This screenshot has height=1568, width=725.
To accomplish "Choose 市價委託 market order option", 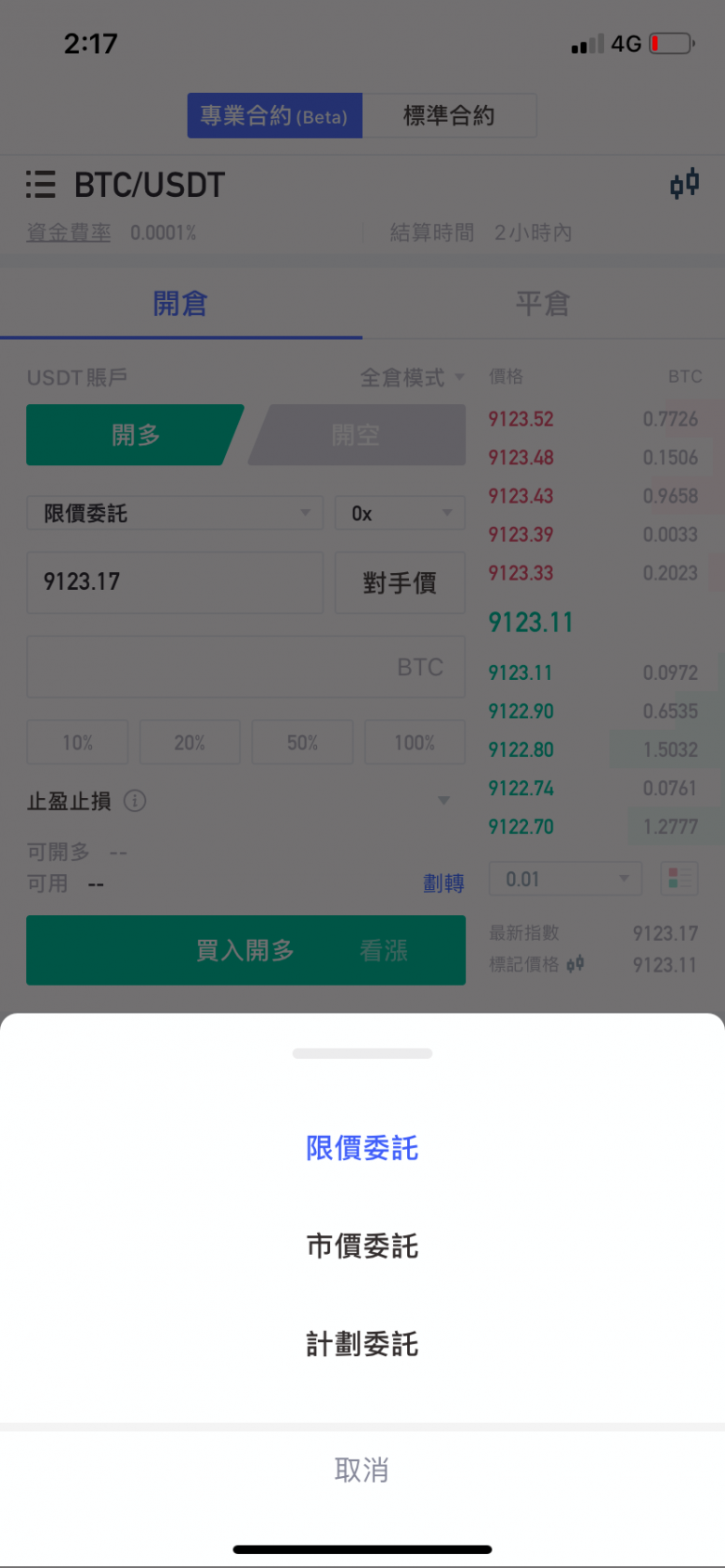I will (x=362, y=1246).
